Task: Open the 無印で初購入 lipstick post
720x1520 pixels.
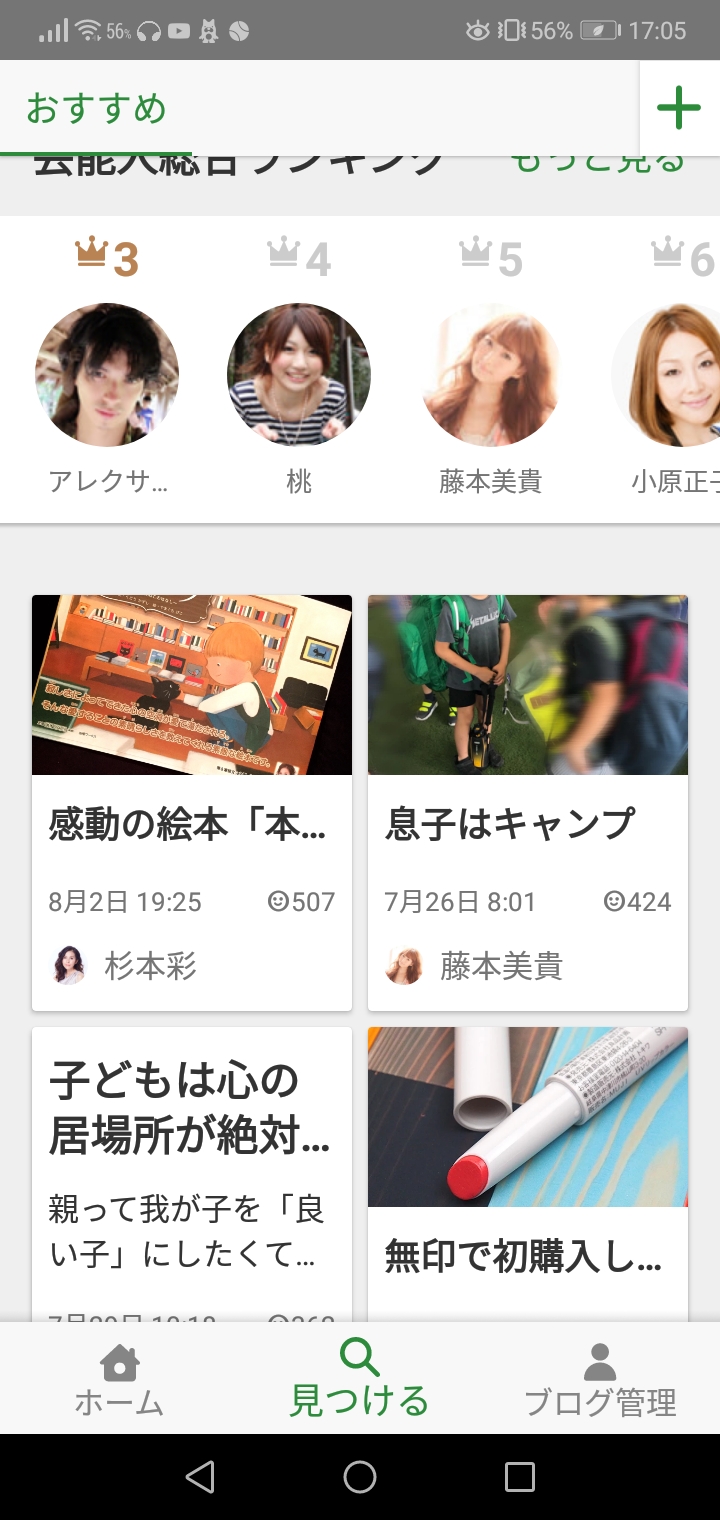Action: (528, 1170)
